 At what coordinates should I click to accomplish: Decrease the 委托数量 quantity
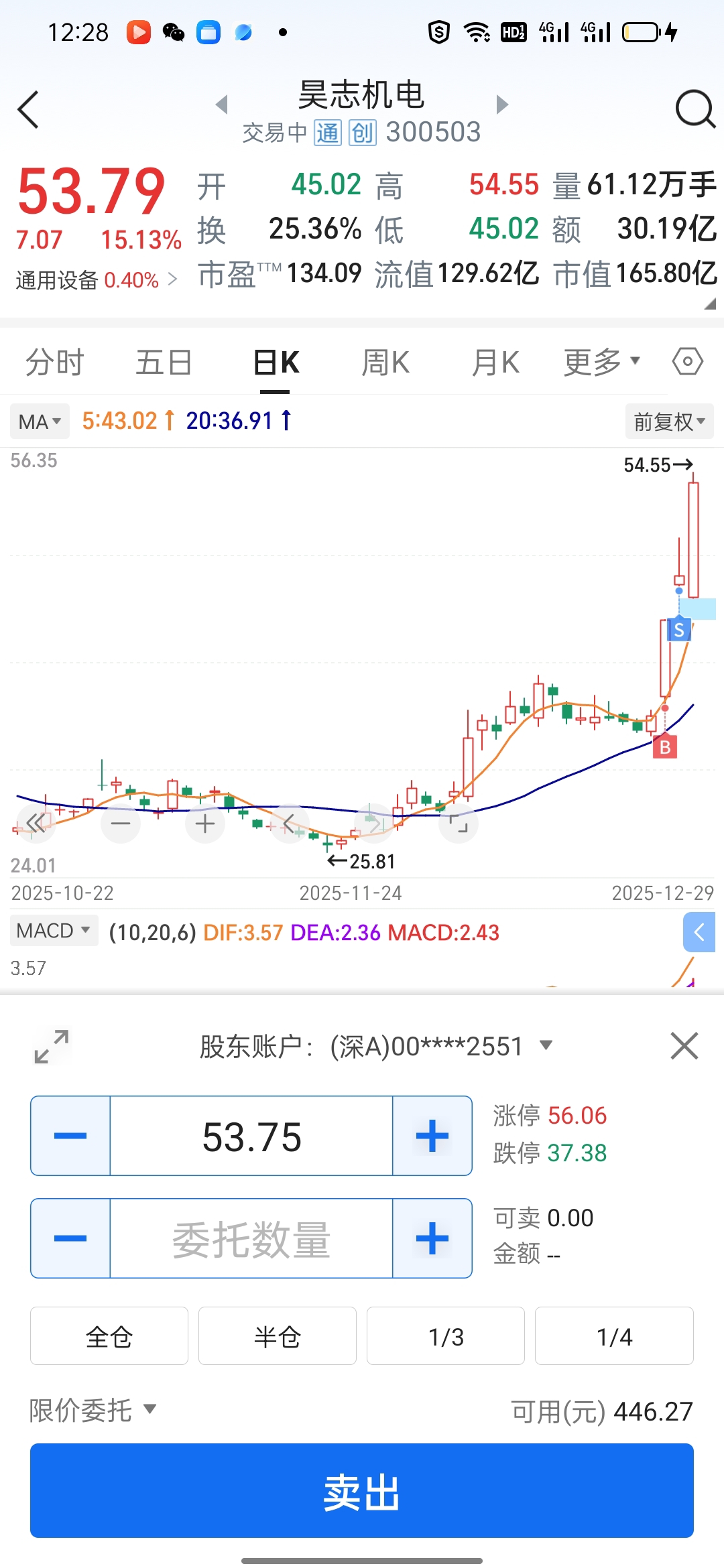pos(70,1238)
